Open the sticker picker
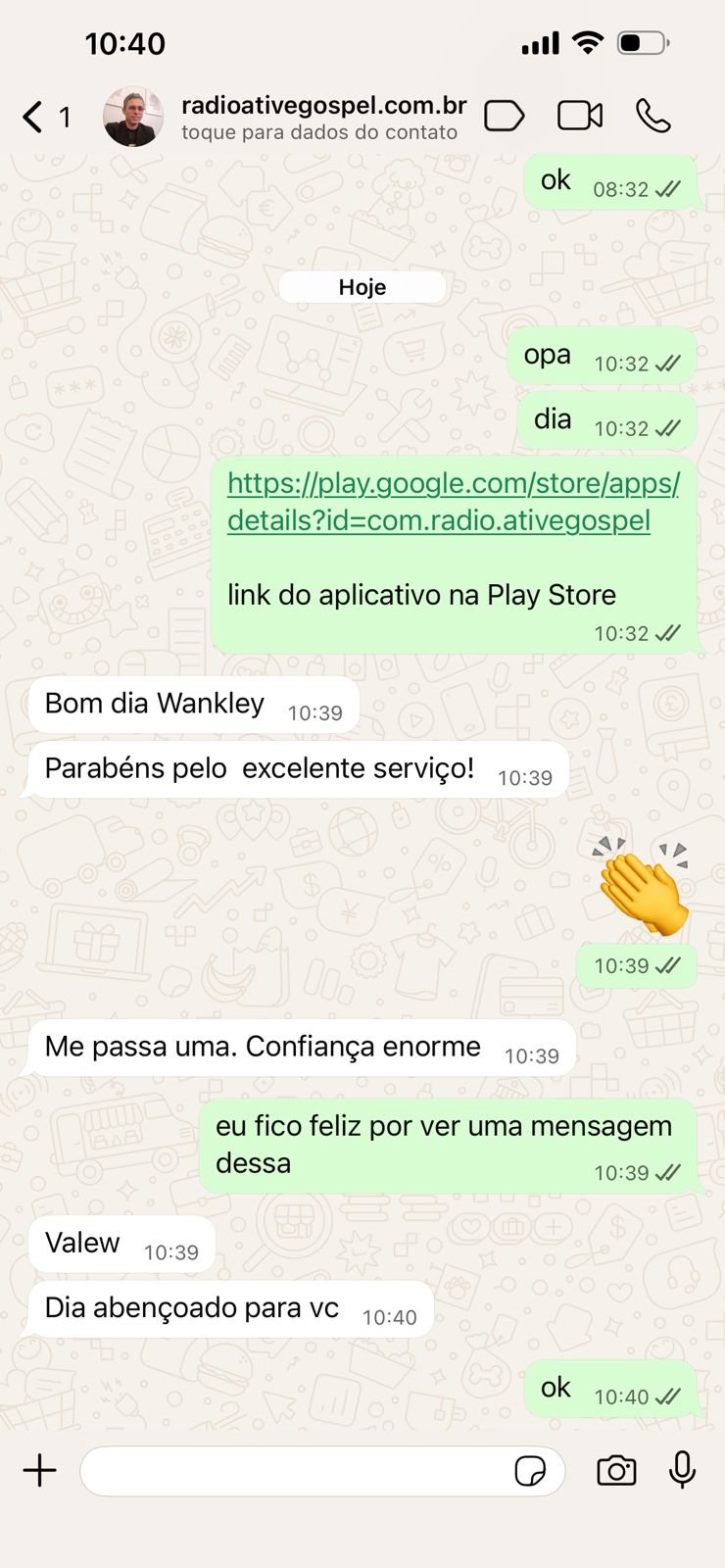The width and height of the screenshot is (725, 1568). coord(530,1471)
